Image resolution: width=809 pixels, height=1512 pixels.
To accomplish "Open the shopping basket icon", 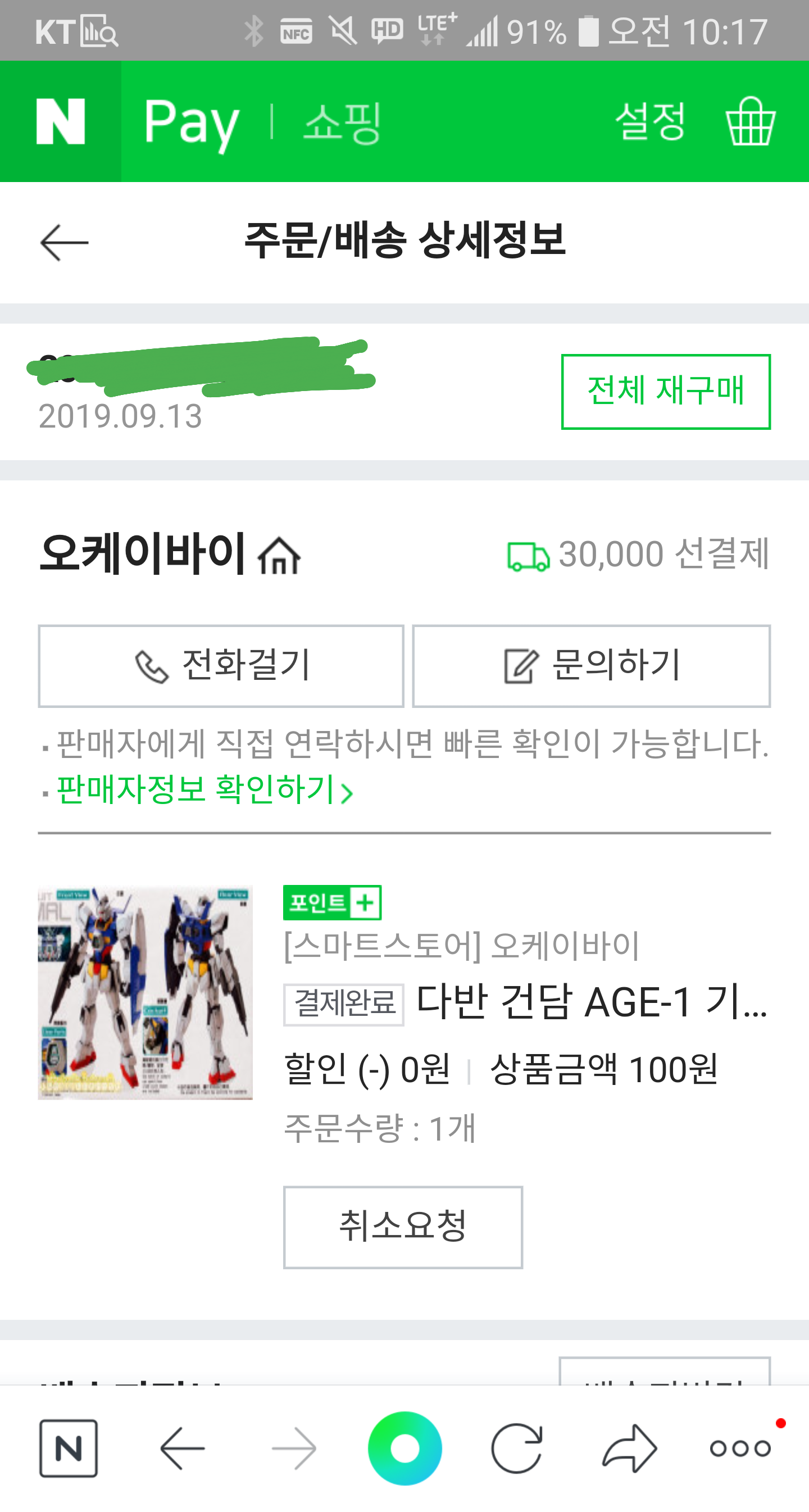I will (751, 121).
